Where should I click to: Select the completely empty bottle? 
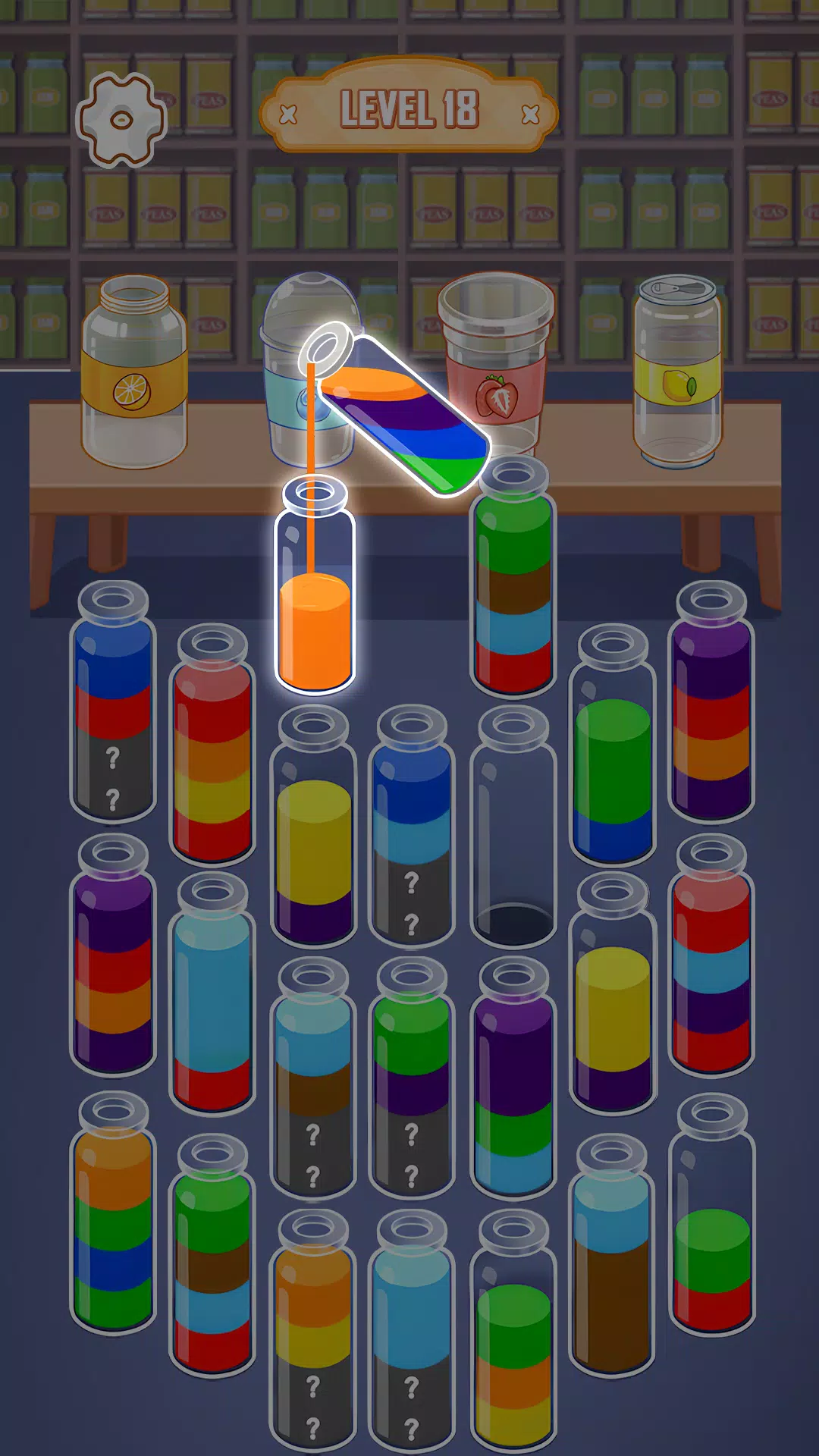[513, 827]
